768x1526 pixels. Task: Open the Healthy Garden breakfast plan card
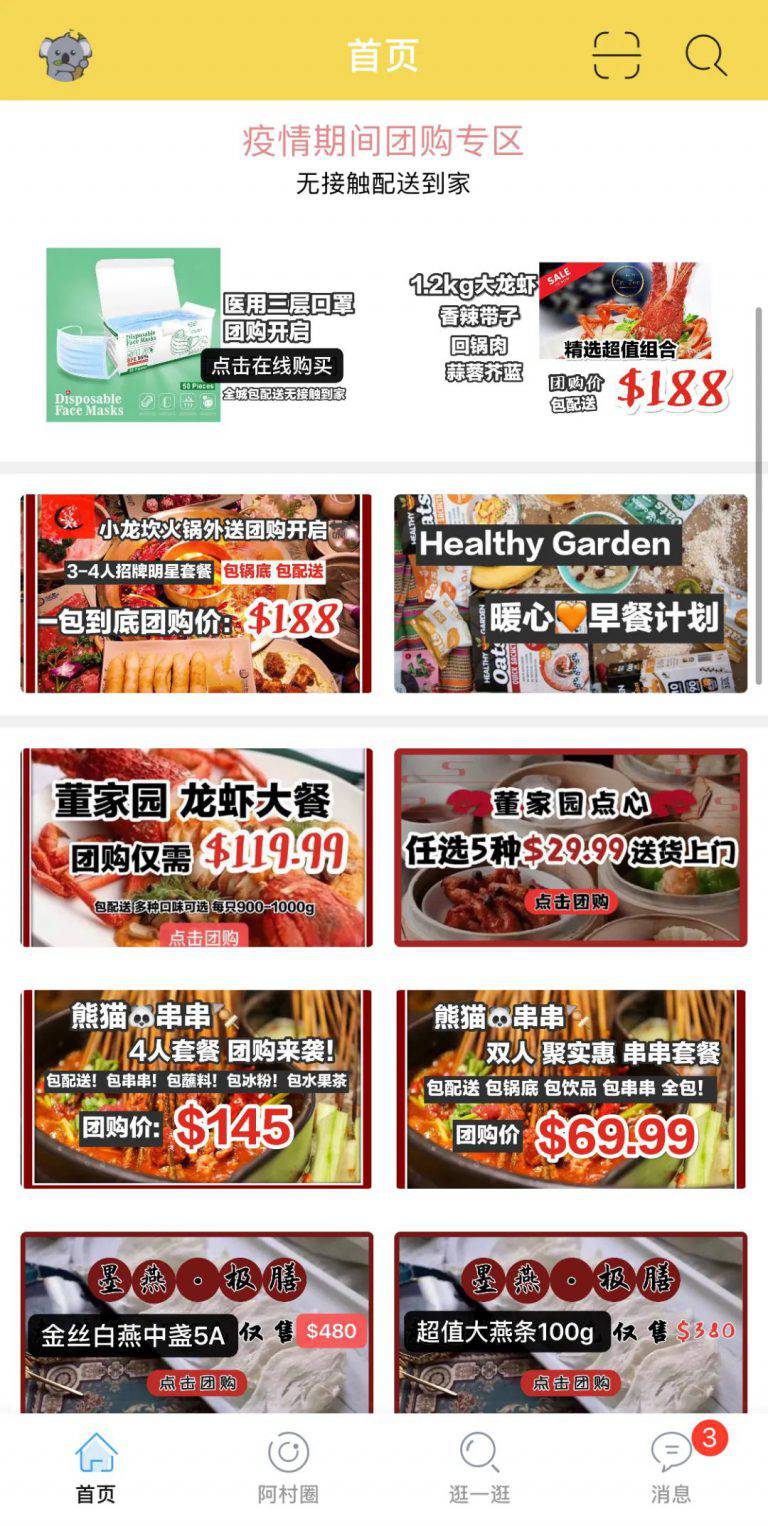[x=570, y=593]
